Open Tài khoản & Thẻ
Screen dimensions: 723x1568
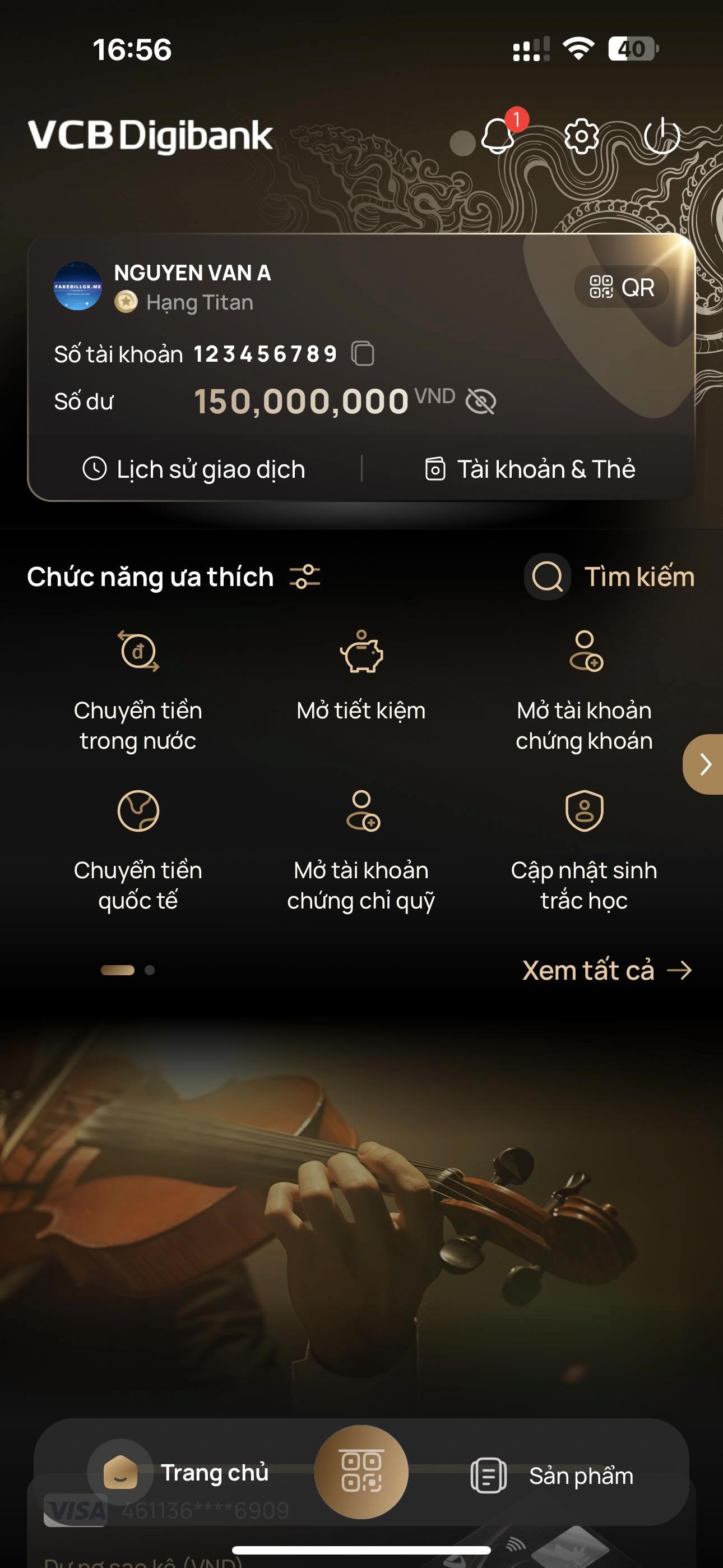(x=530, y=469)
